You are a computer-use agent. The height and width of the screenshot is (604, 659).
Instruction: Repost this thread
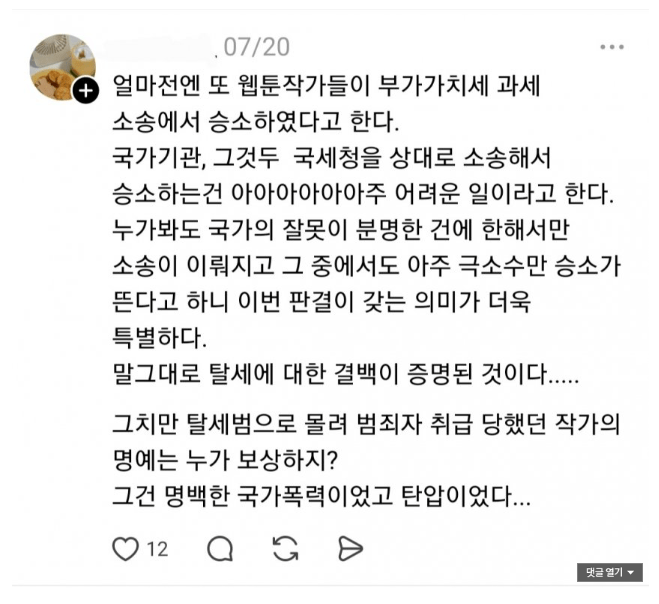tap(285, 548)
